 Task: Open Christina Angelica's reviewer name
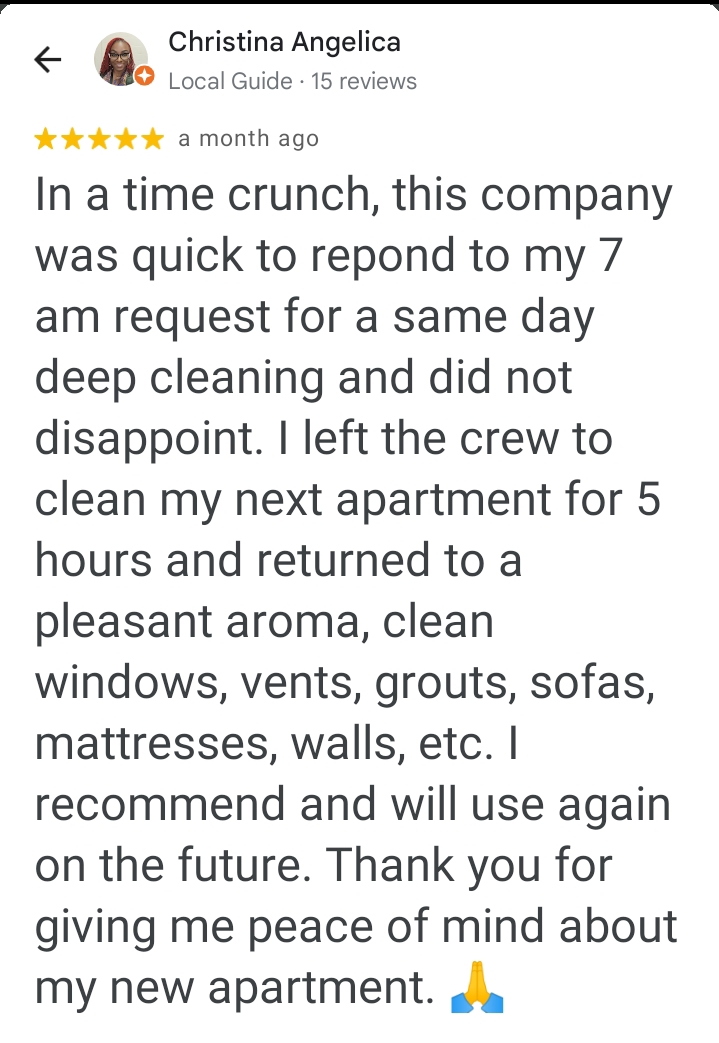point(284,42)
